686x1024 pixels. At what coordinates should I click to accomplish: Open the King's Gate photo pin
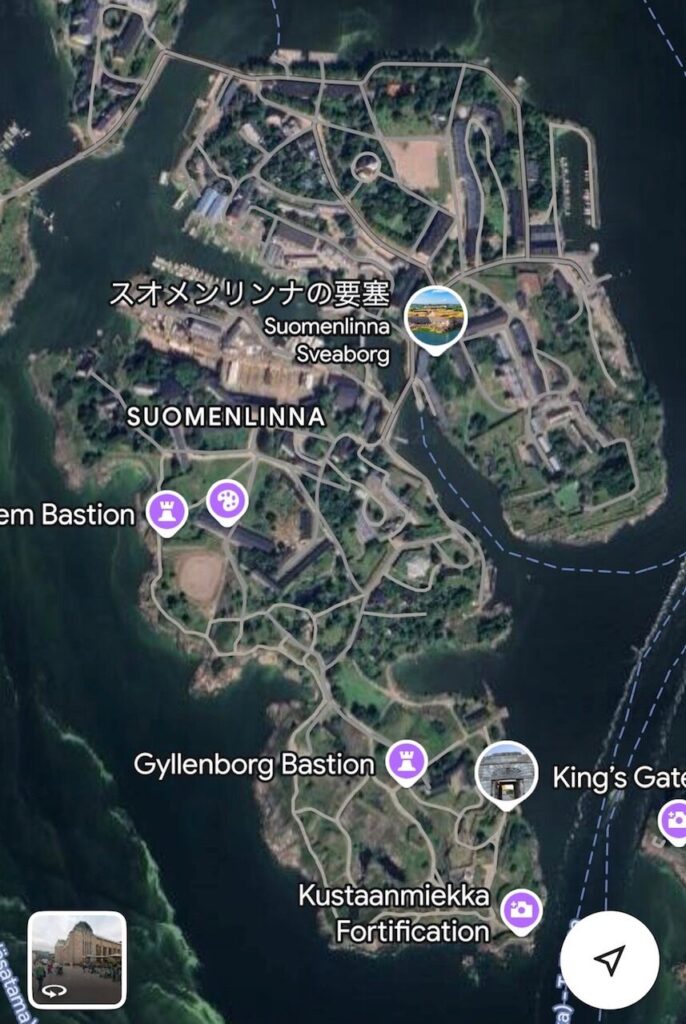pos(506,773)
